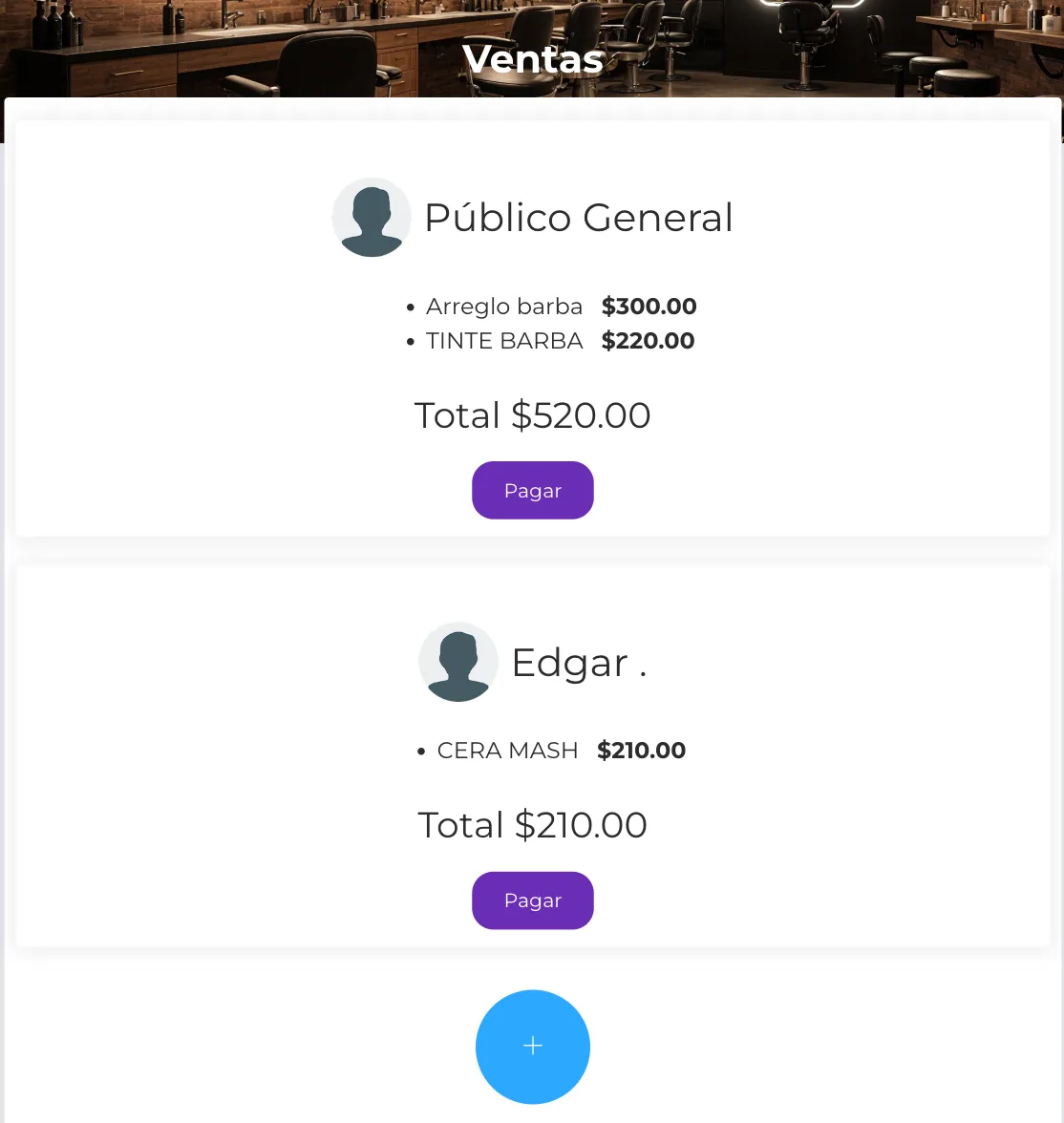This screenshot has width=1064, height=1123.
Task: Select the person icon beside Edgar's name
Action: (458, 661)
